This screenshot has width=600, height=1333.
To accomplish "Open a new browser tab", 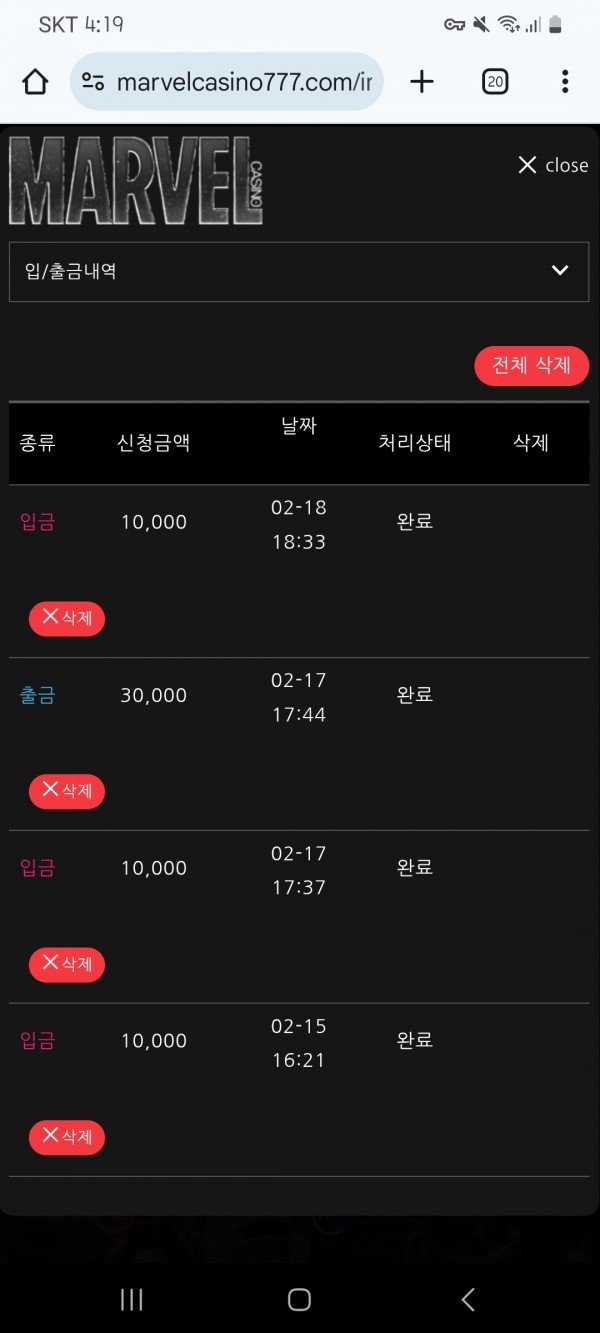I will pos(422,82).
